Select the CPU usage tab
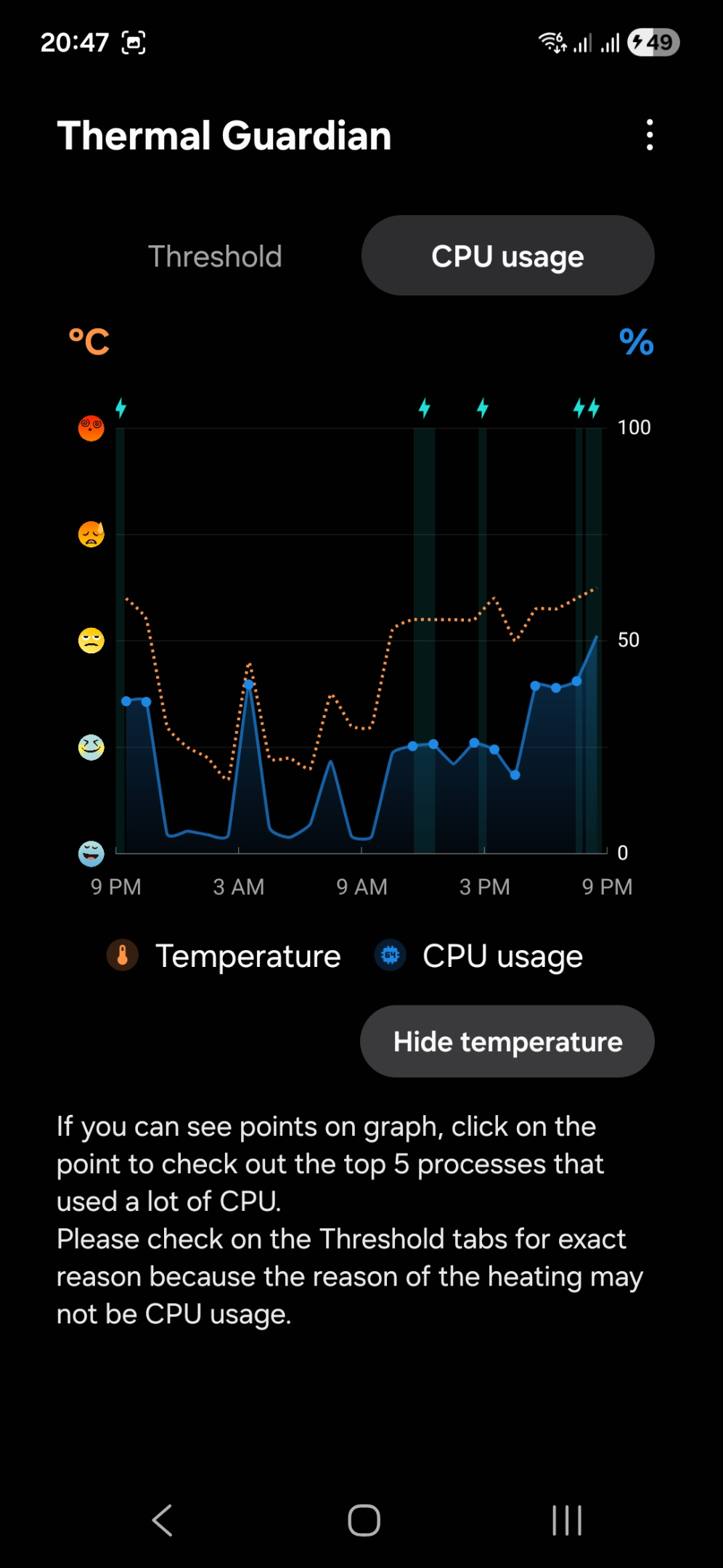This screenshot has height=1568, width=723. pyautogui.click(x=508, y=256)
